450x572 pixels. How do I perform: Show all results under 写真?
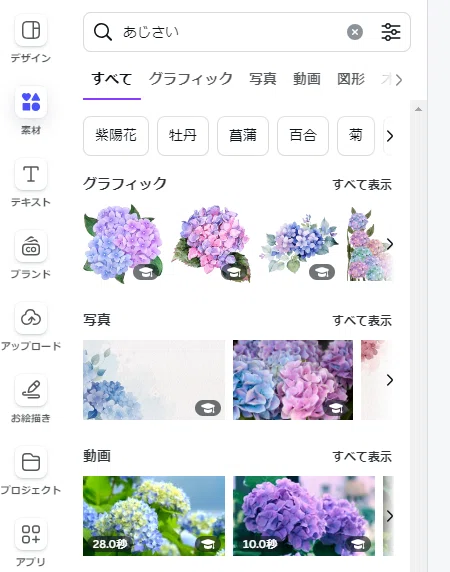362,321
